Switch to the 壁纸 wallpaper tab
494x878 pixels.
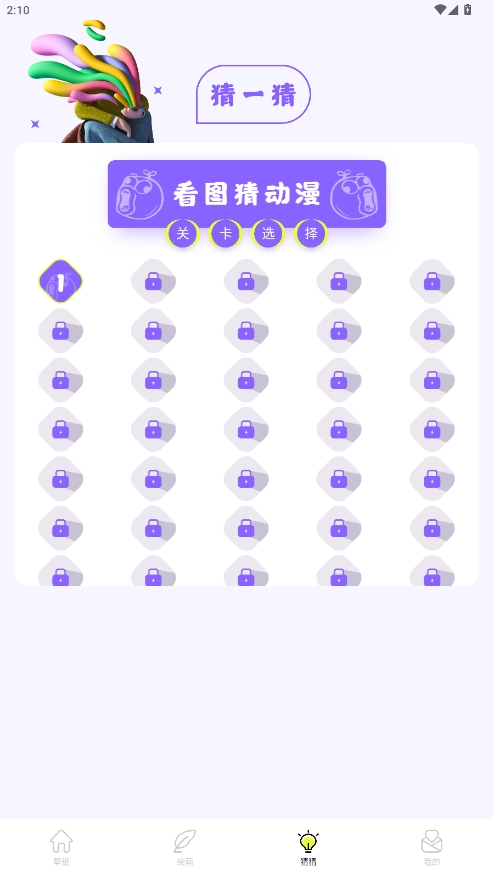pos(62,848)
